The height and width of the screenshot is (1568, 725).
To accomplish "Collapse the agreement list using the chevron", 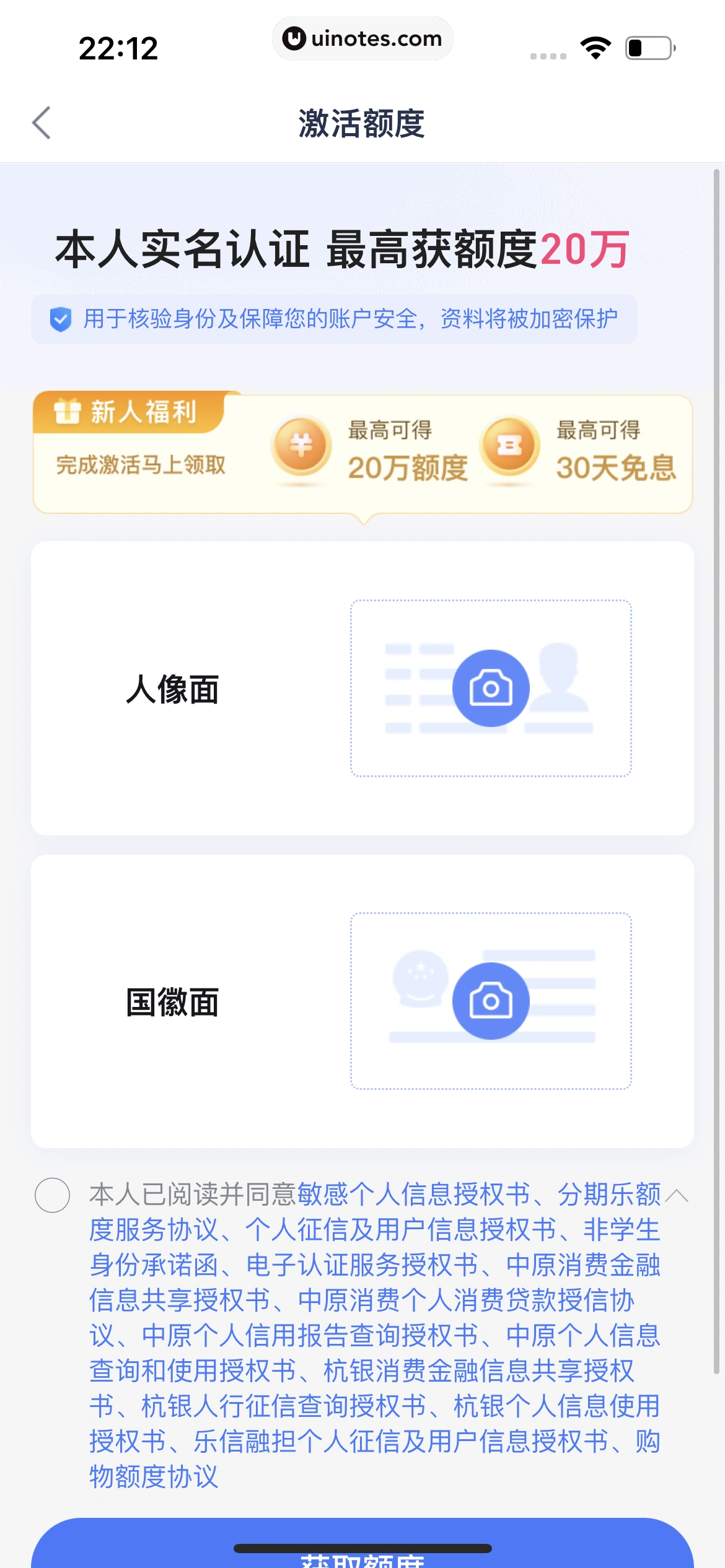I will coord(675,1195).
